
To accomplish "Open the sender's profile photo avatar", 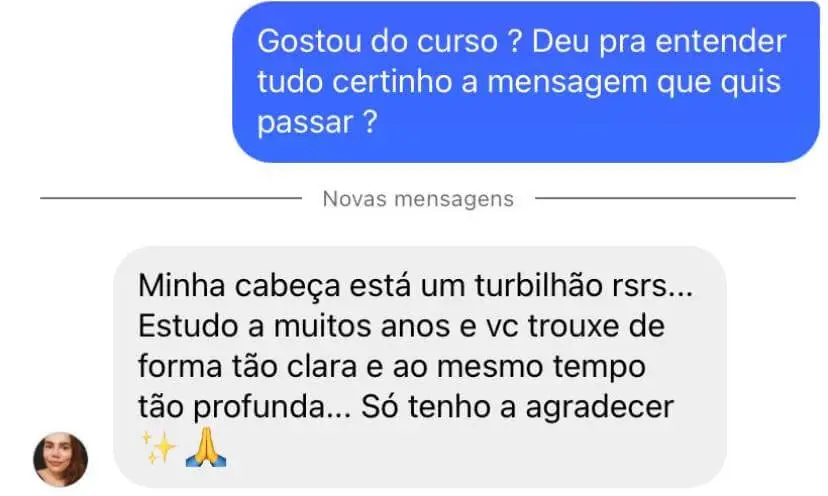I will click(x=61, y=459).
